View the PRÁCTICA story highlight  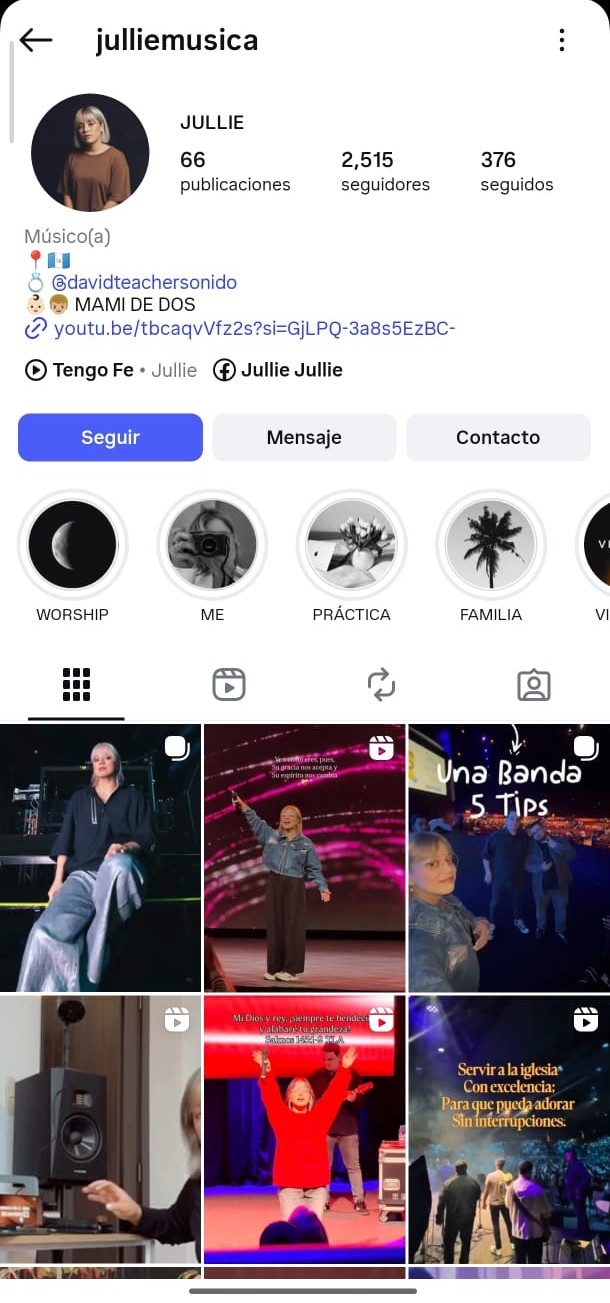[x=351, y=545]
